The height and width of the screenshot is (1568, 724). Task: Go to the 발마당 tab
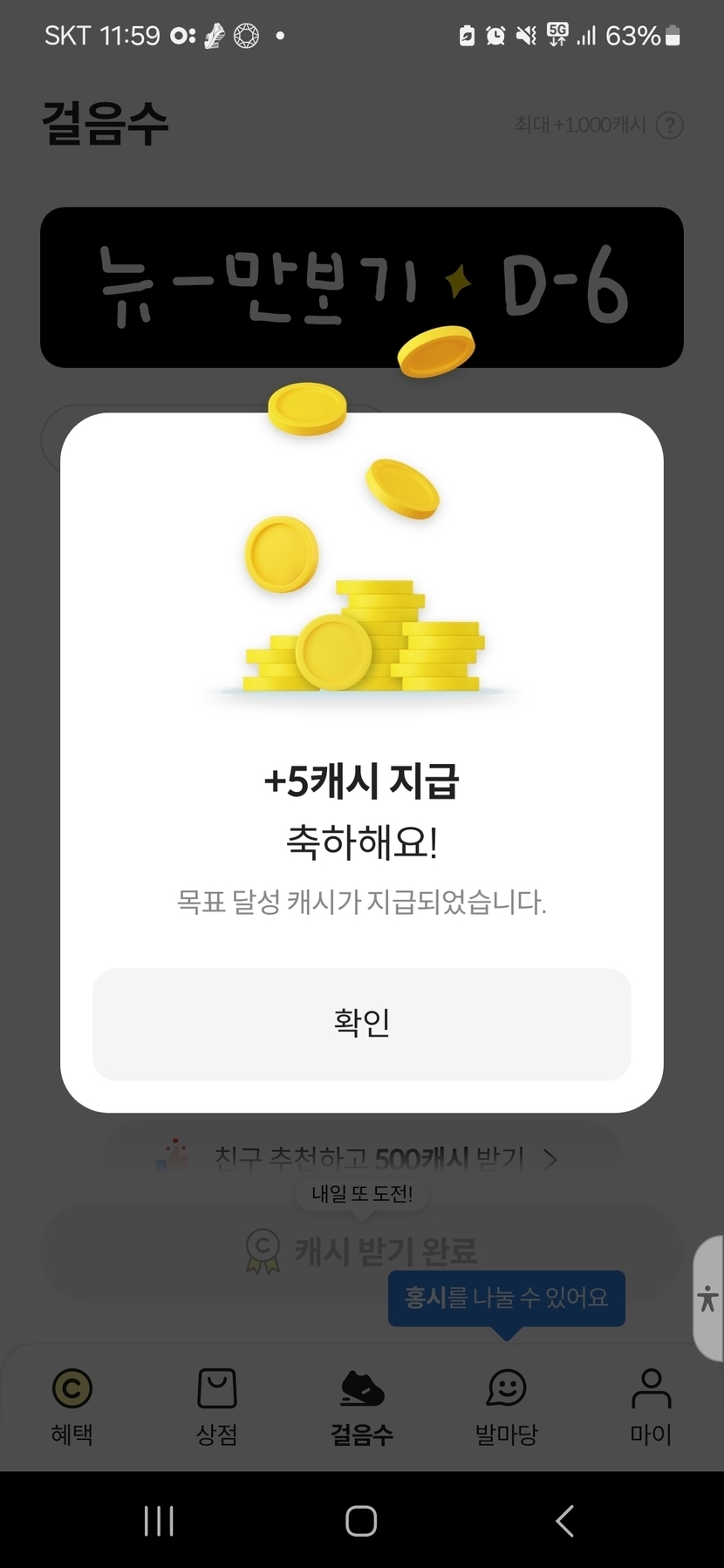506,1406
